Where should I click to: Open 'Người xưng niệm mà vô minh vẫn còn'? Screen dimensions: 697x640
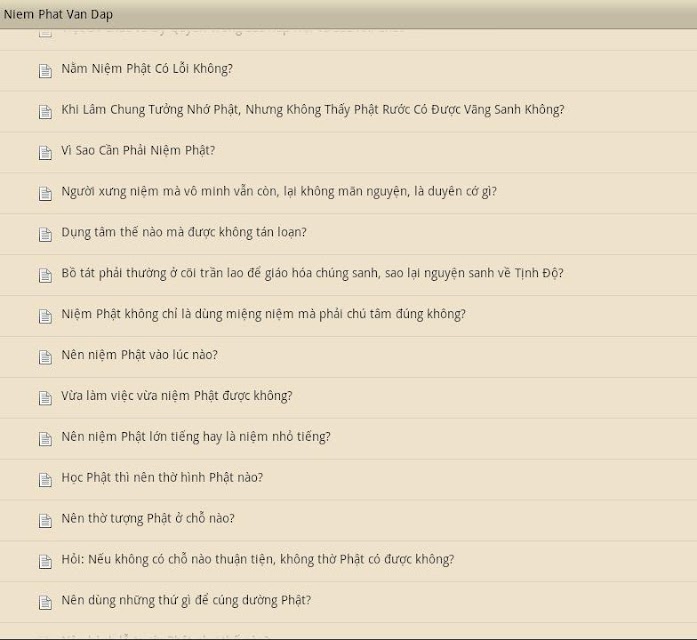[348, 194]
